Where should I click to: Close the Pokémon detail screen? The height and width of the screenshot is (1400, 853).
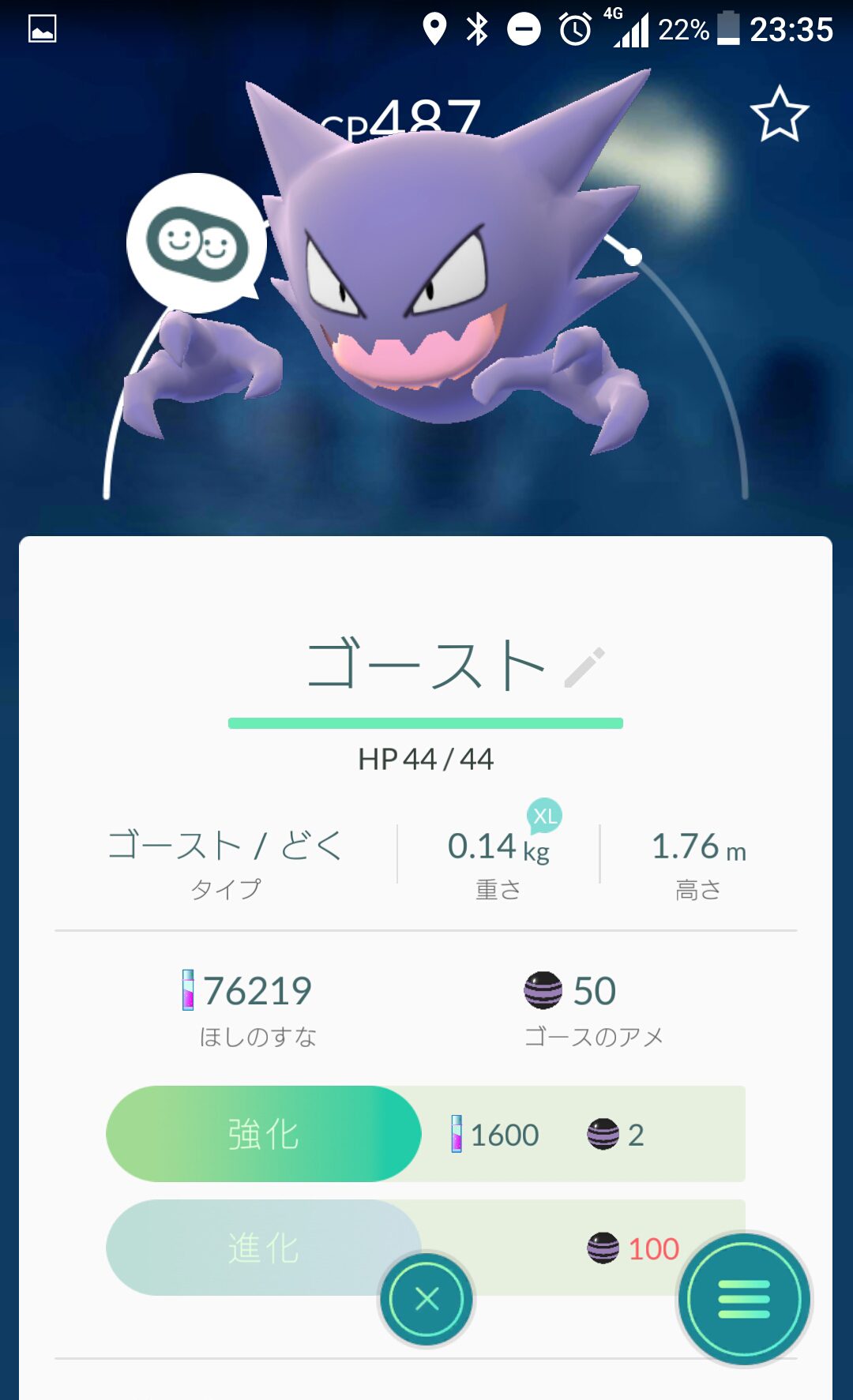426,1299
